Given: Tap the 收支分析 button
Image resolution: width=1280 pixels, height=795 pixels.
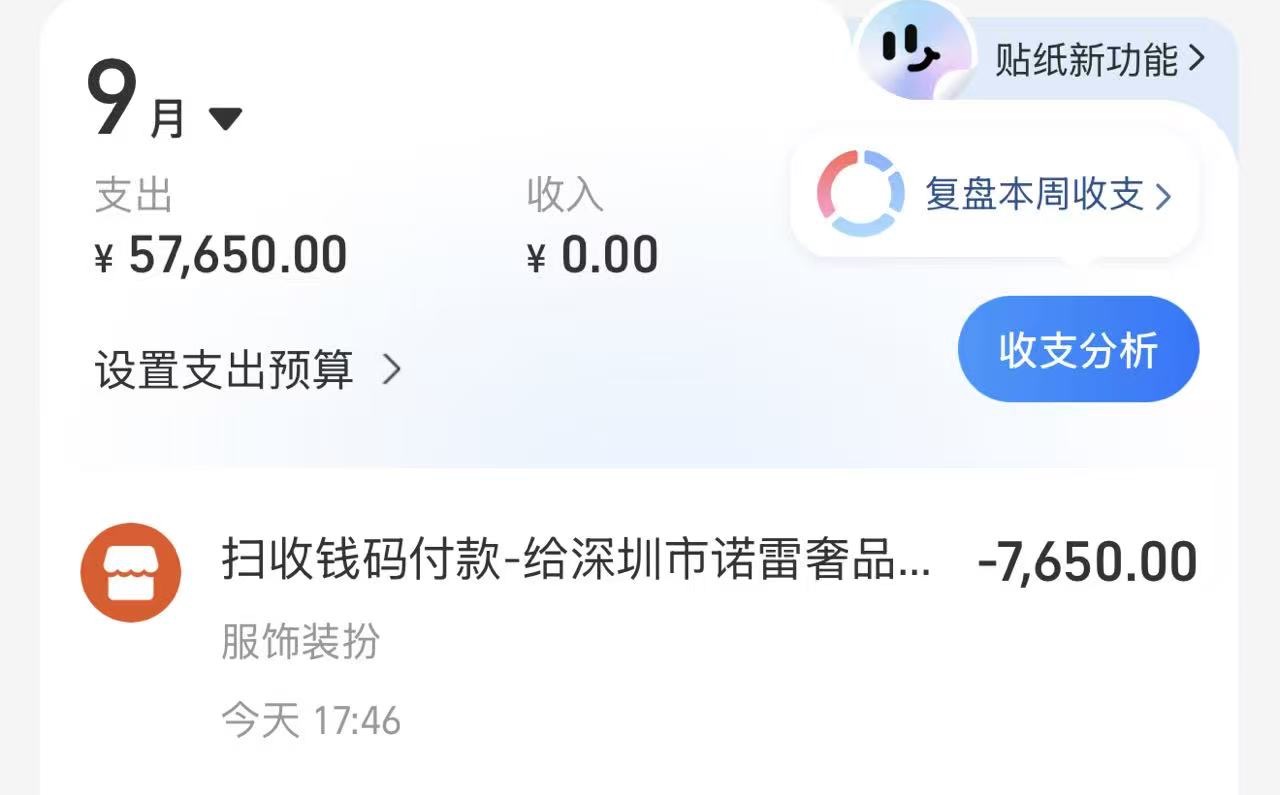Looking at the screenshot, I should coord(1078,350).
